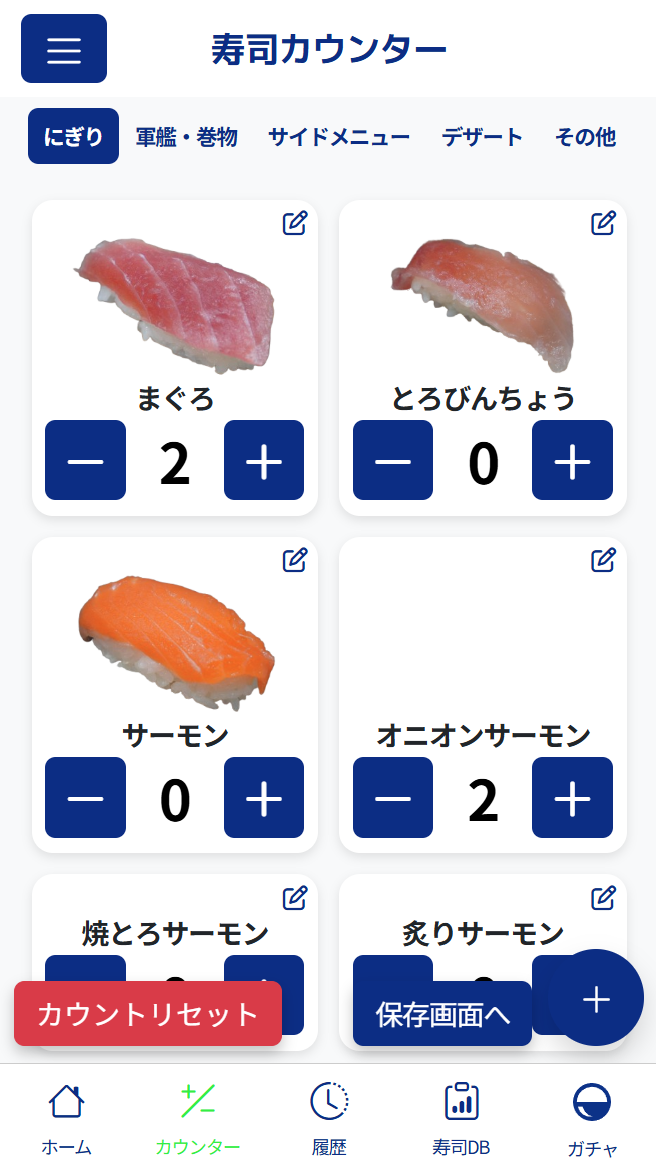Switch to the その他 tab
Viewport: 656px width, 1163px height.
586,136
